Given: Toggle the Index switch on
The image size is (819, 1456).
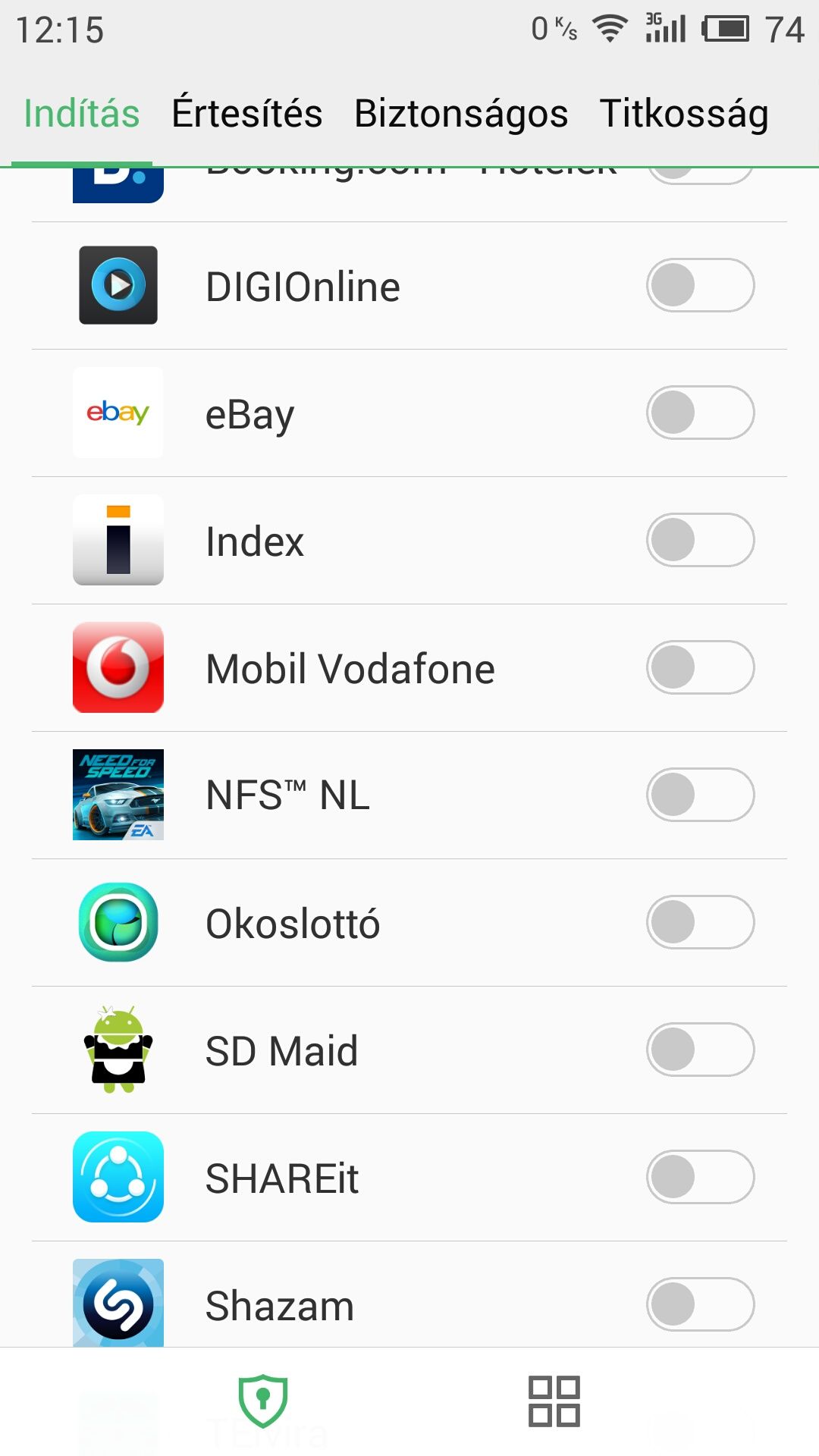Looking at the screenshot, I should [x=700, y=540].
